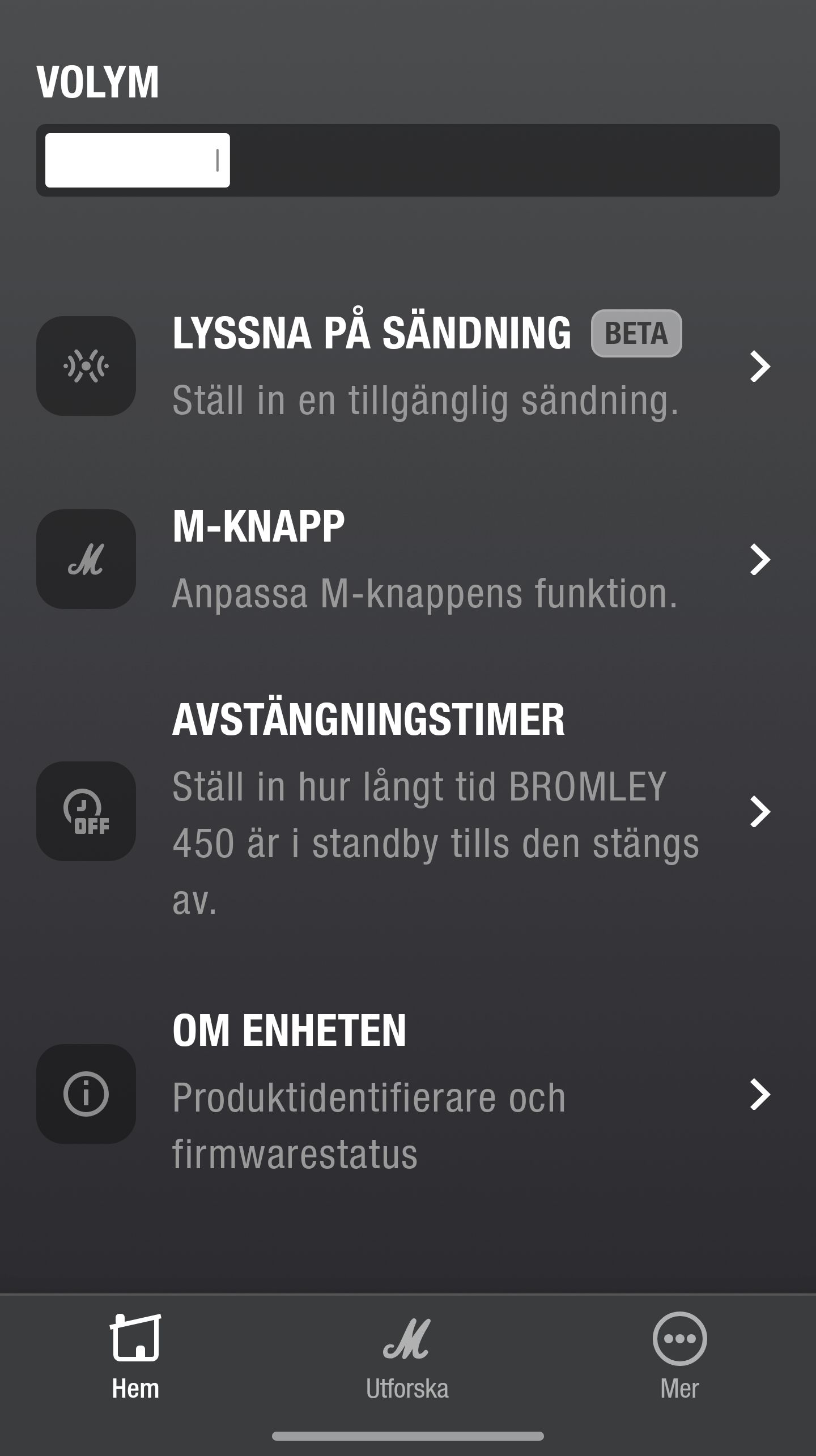
Task: Open the M-knapp settings
Action: pyautogui.click(x=408, y=559)
